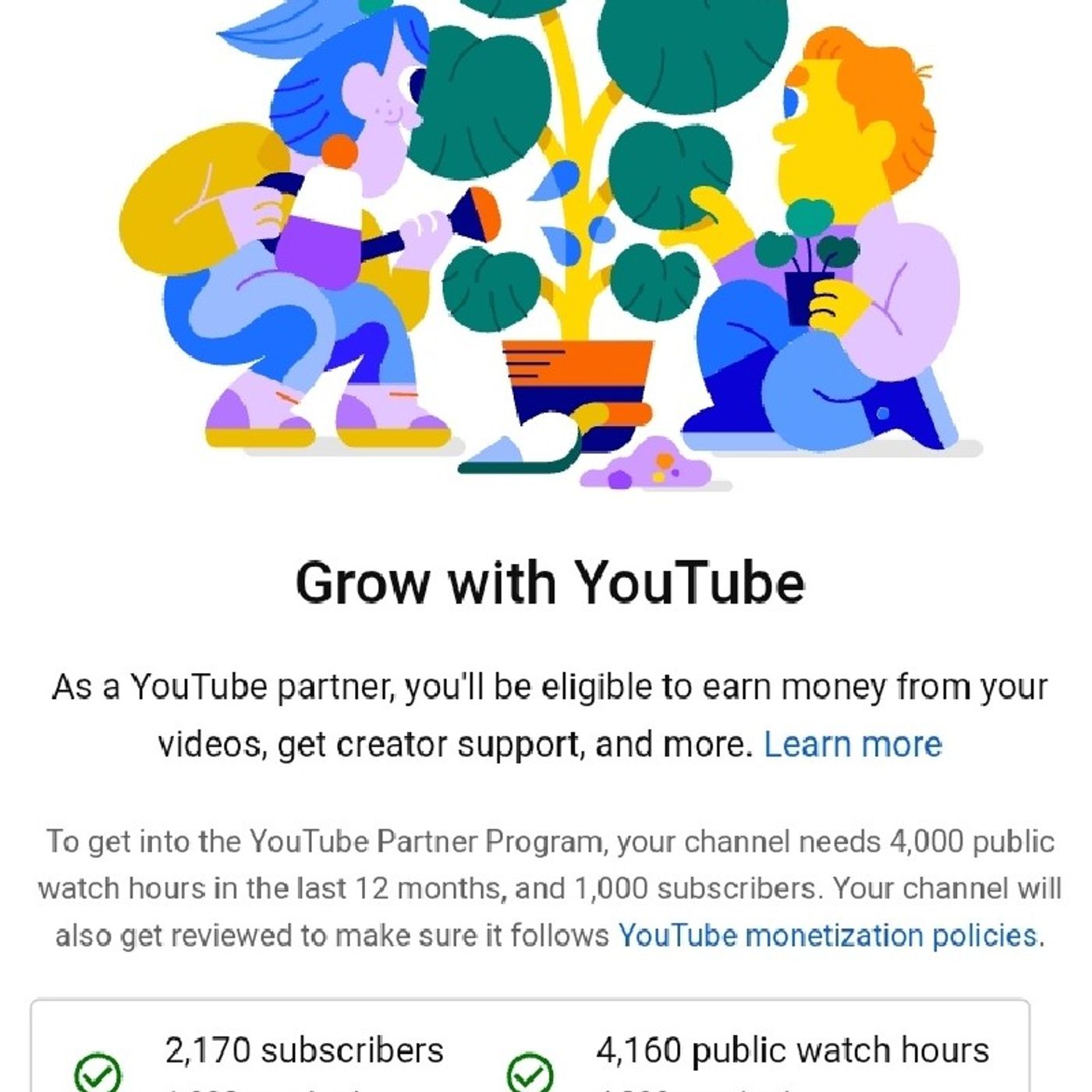Open the Learn more link

tap(852, 745)
